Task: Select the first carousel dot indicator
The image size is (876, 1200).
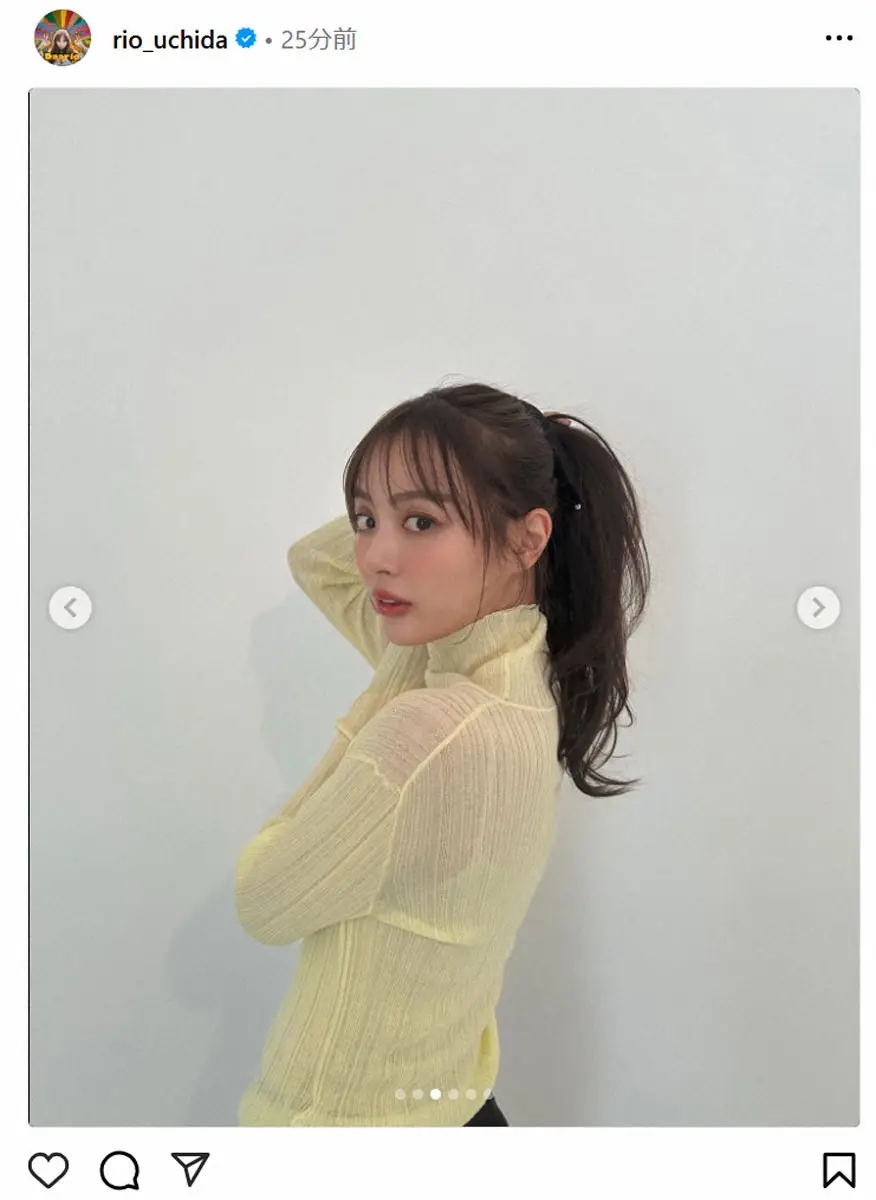Action: 400,1094
